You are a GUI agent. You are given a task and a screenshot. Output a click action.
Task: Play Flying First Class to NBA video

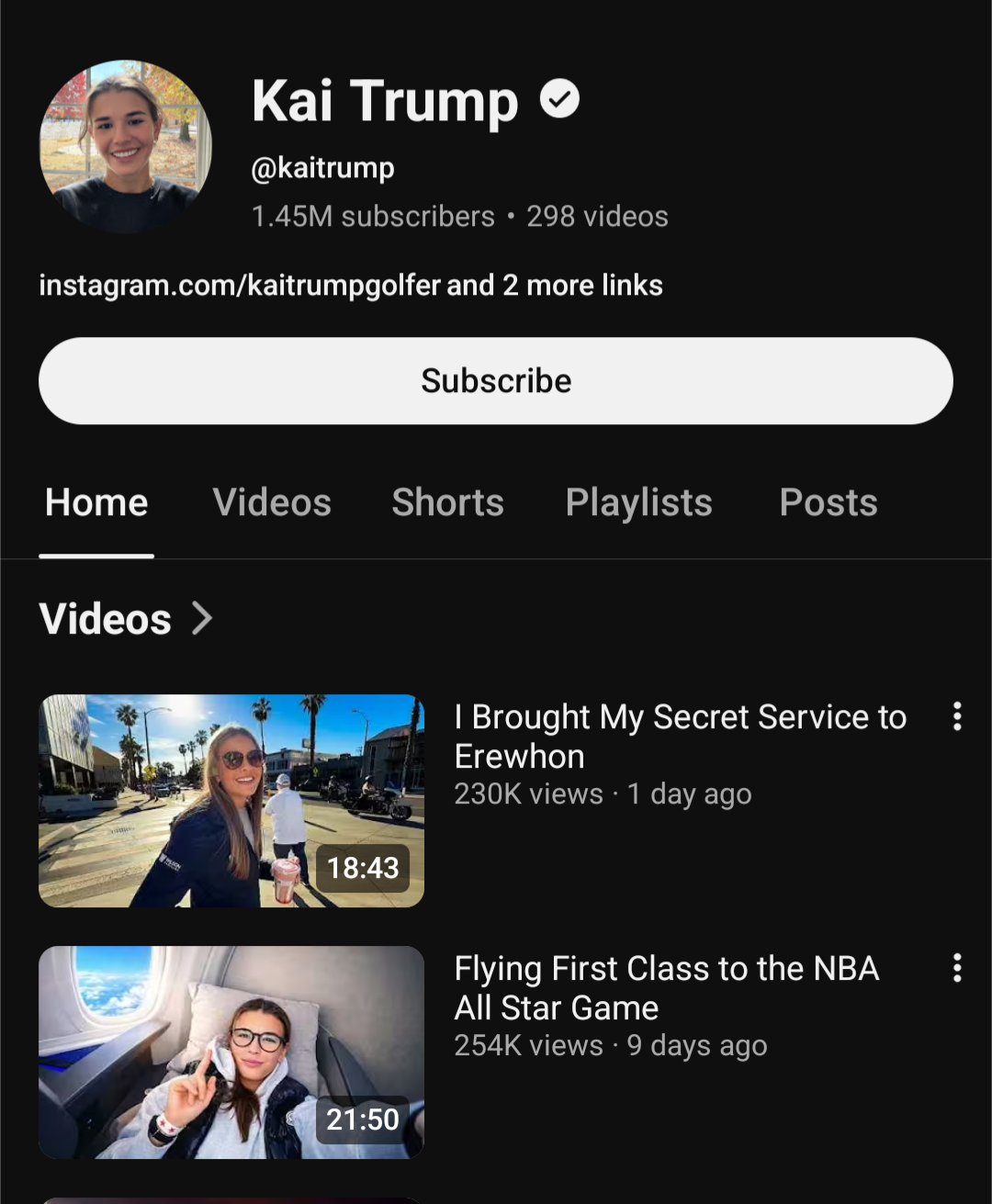231,1052
